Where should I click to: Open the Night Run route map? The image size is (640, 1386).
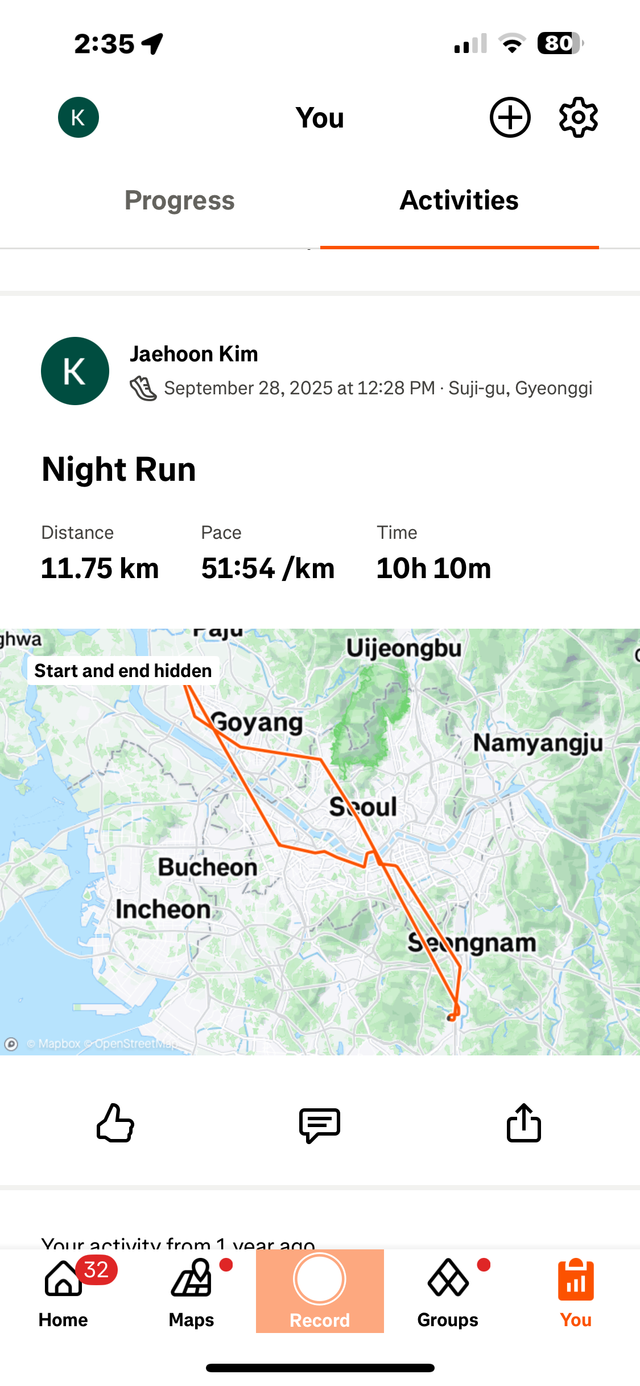[320, 841]
